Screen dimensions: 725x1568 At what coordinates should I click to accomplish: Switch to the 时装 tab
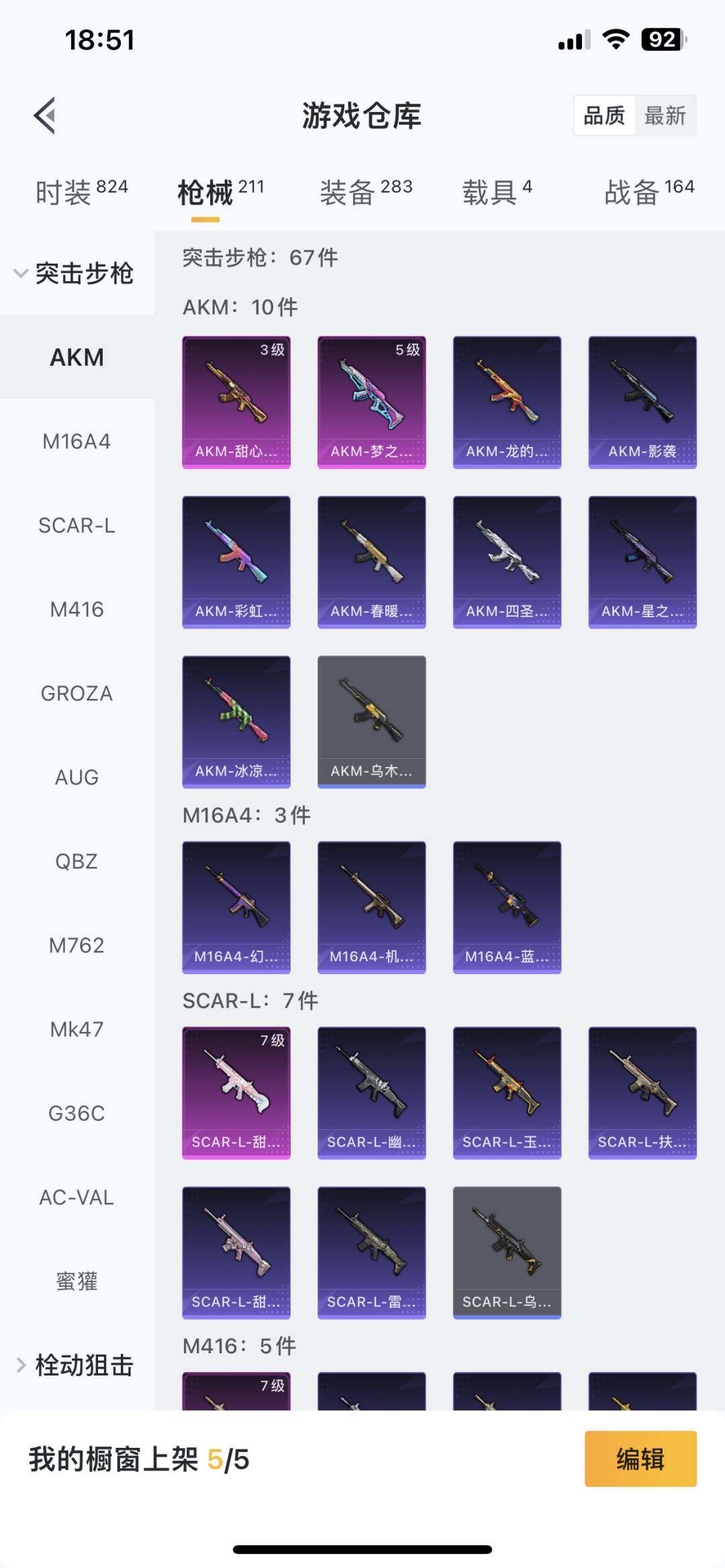point(81,193)
